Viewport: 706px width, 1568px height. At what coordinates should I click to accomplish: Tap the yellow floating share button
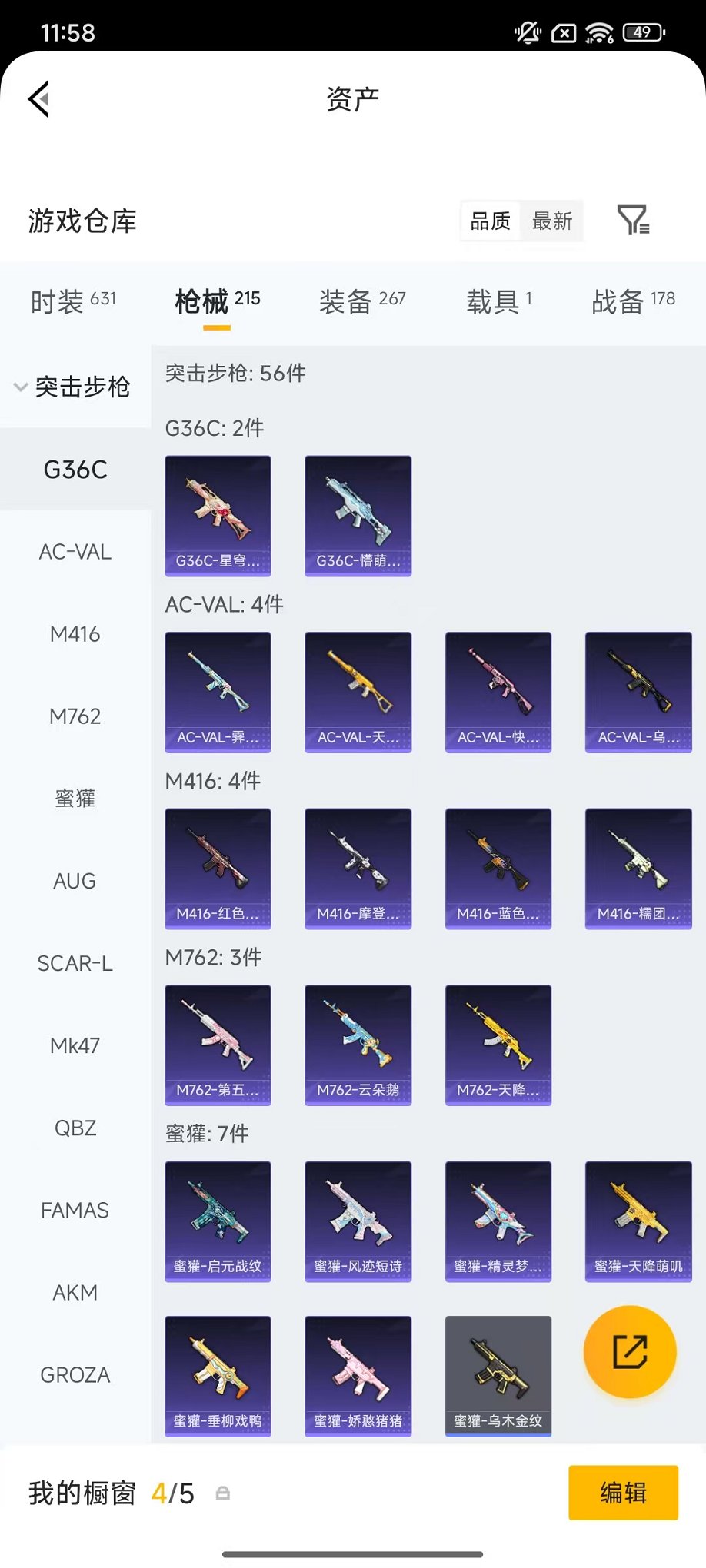click(x=630, y=1352)
